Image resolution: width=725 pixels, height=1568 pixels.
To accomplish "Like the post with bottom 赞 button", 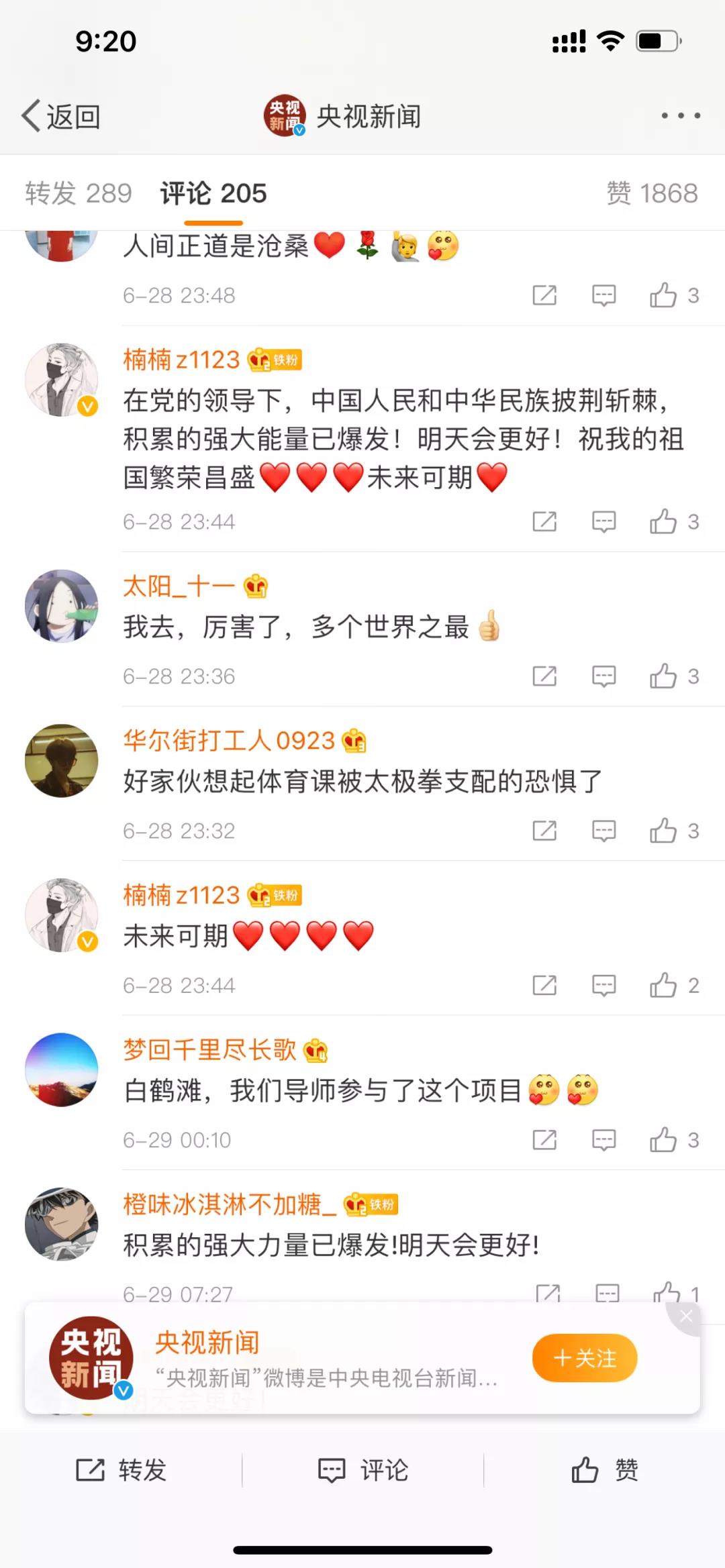I will (604, 1470).
